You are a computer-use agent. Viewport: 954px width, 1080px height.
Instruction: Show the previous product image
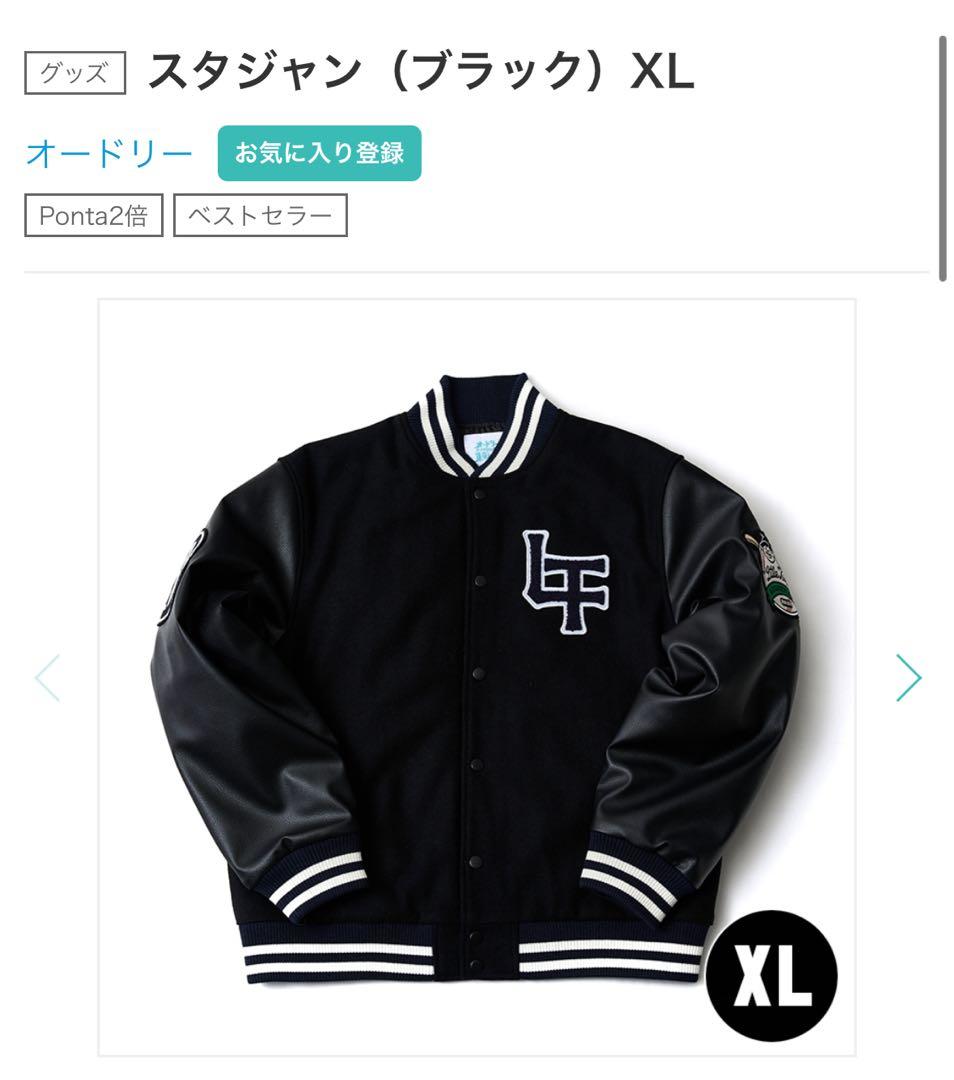point(47,677)
